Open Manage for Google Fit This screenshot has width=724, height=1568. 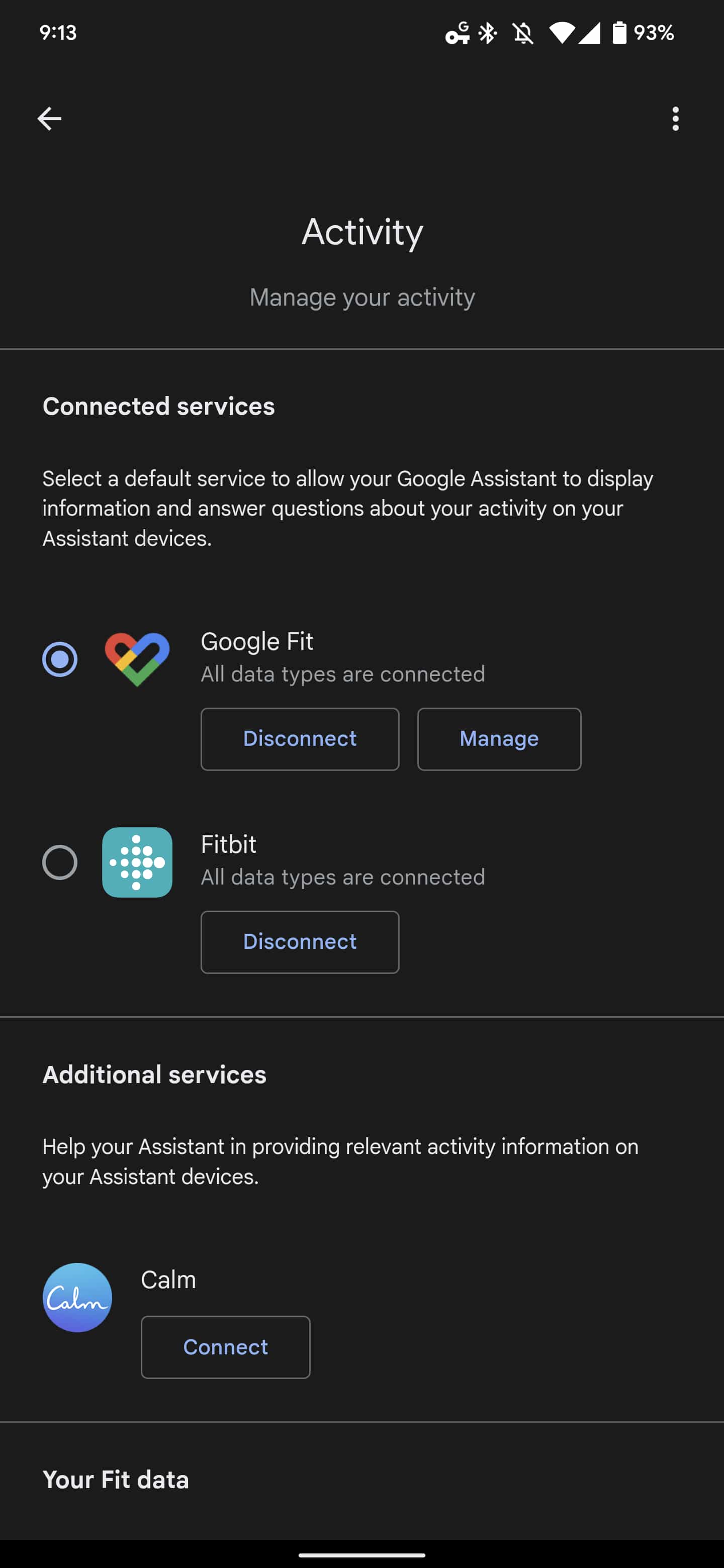[499, 738]
